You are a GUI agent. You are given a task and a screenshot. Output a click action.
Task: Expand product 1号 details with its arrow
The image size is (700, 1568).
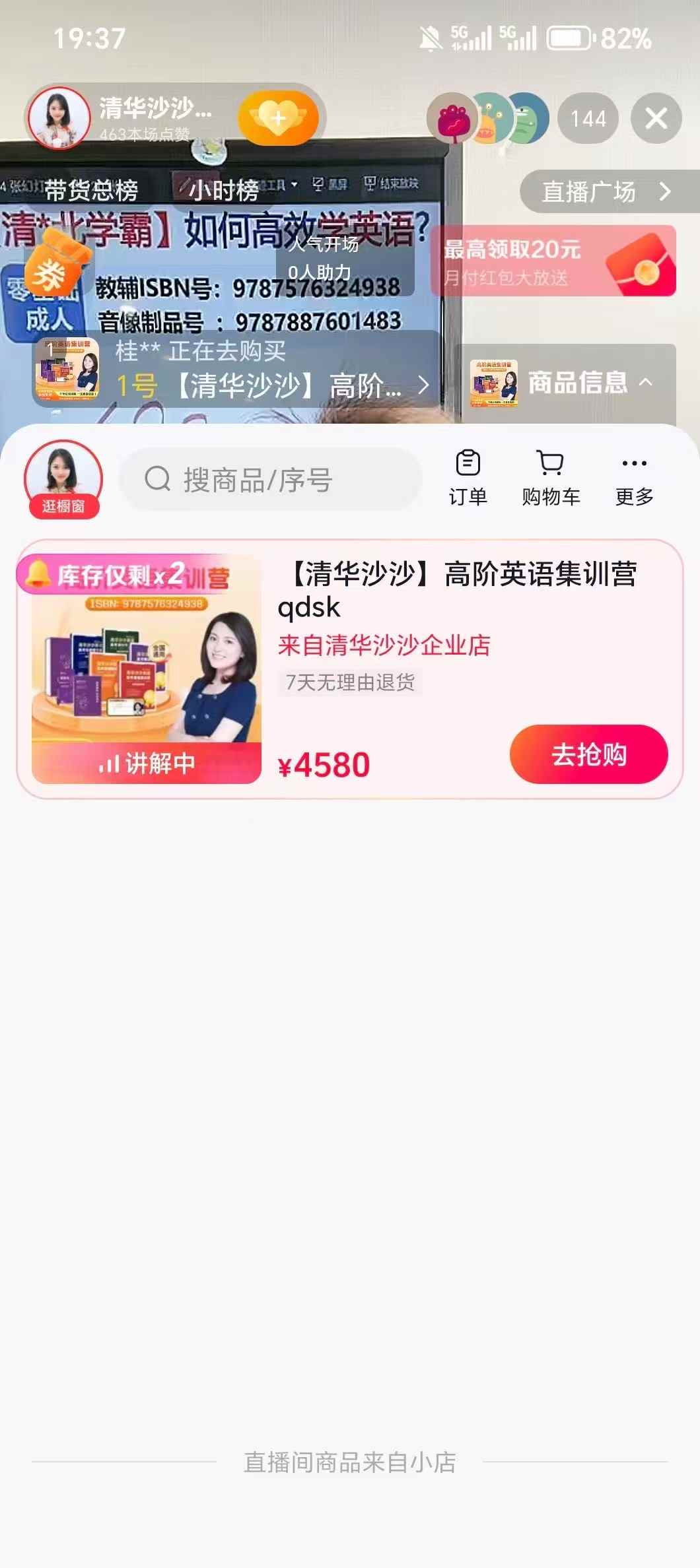point(422,385)
